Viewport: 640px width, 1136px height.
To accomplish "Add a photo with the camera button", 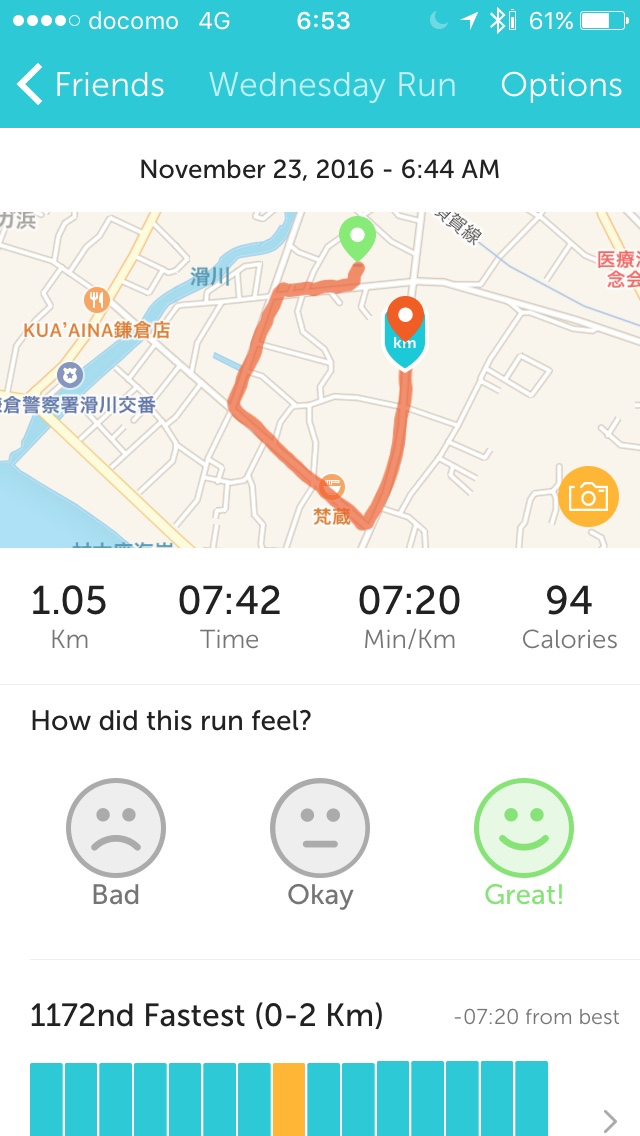I will point(587,496).
